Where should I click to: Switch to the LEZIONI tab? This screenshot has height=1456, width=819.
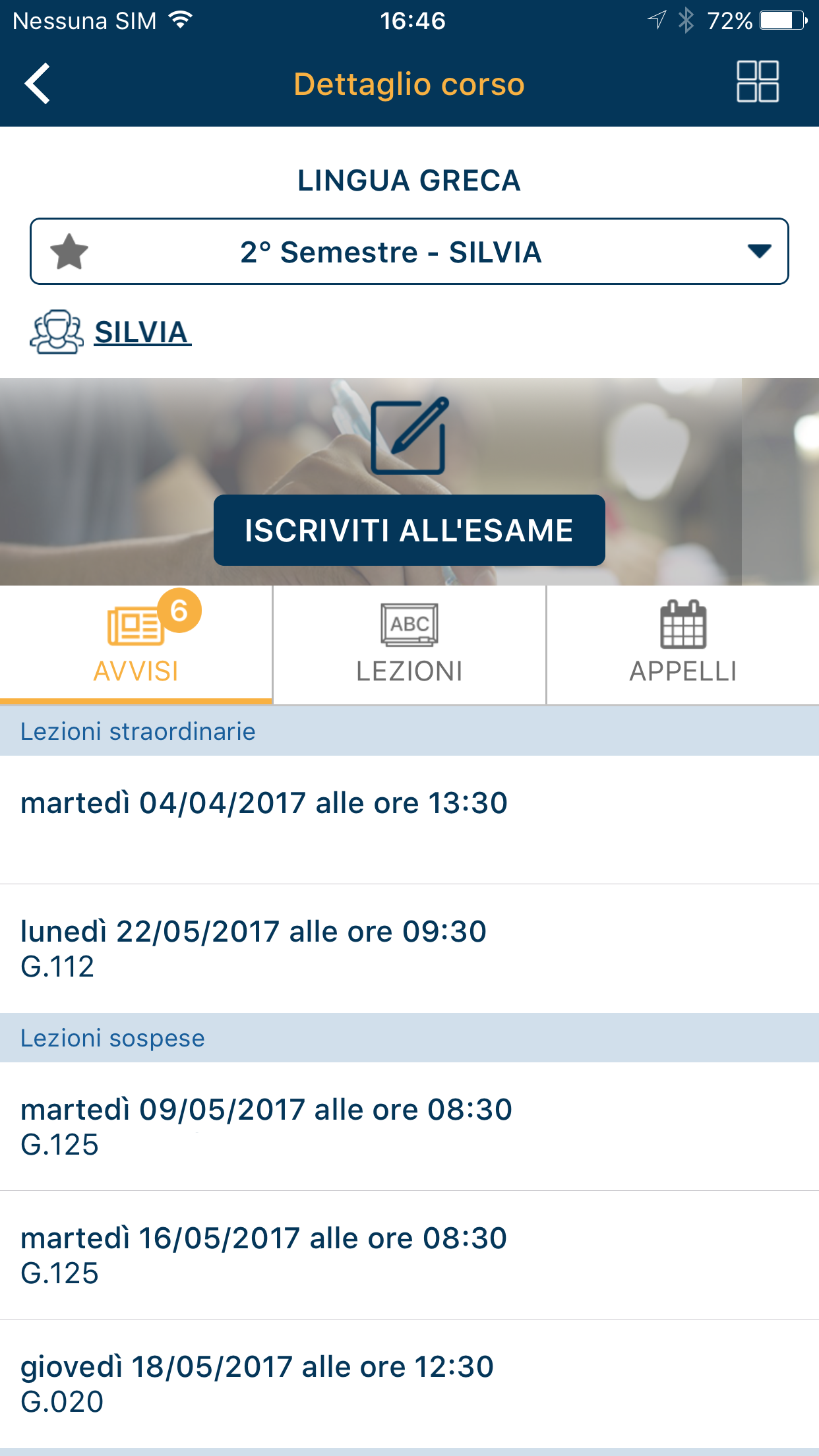point(409,644)
